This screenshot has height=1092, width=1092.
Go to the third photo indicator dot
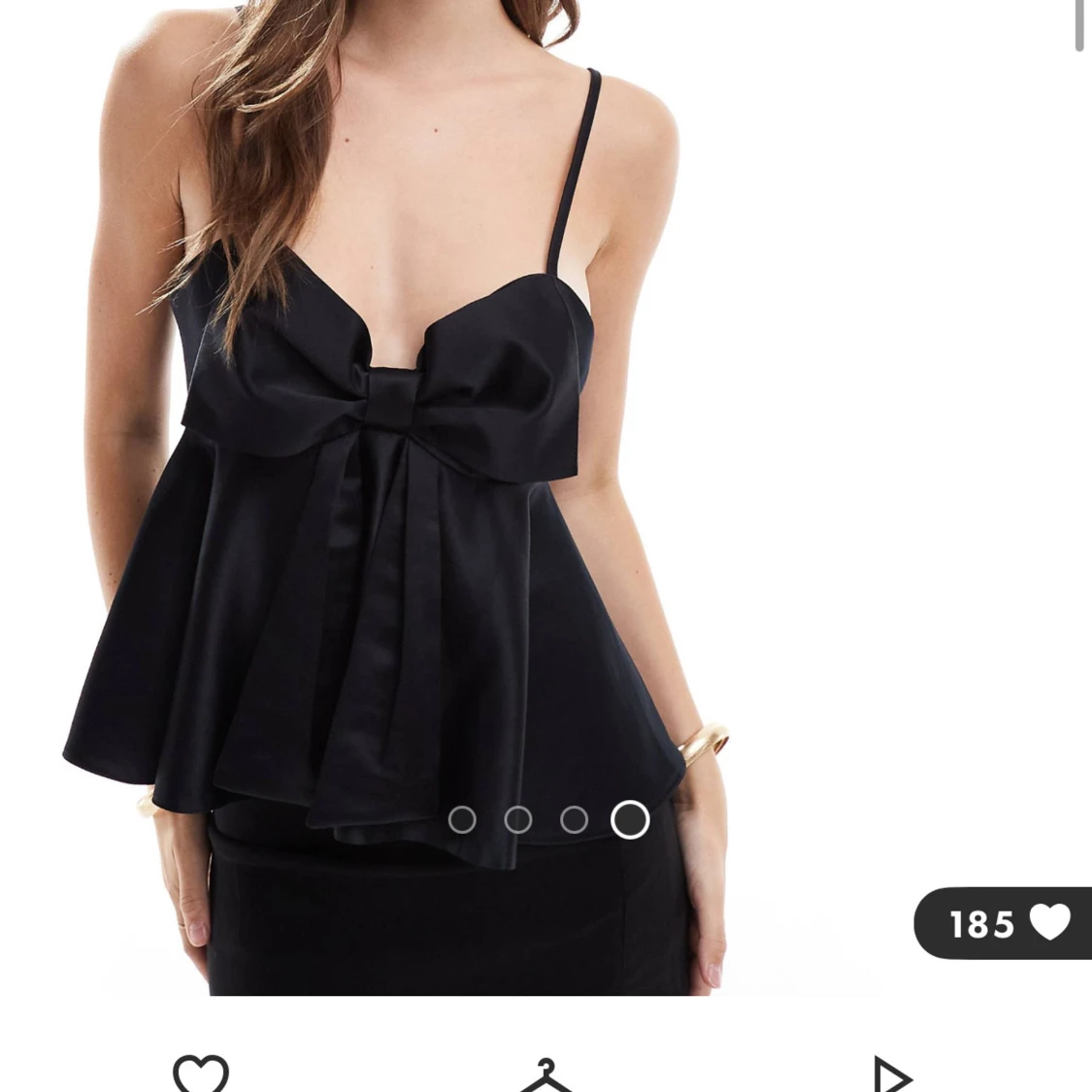(x=575, y=820)
